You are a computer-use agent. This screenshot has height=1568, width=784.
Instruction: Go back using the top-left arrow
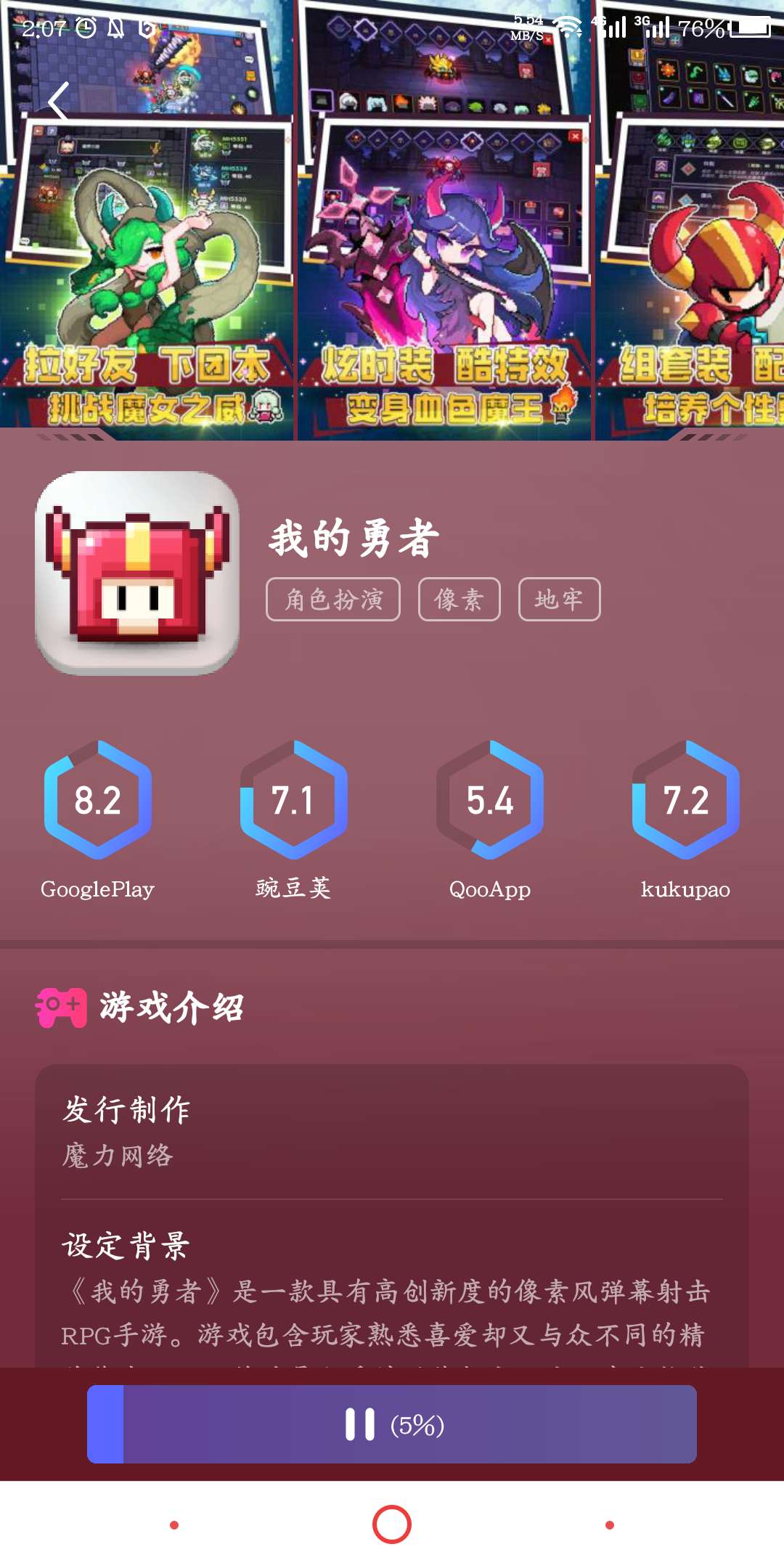59,102
